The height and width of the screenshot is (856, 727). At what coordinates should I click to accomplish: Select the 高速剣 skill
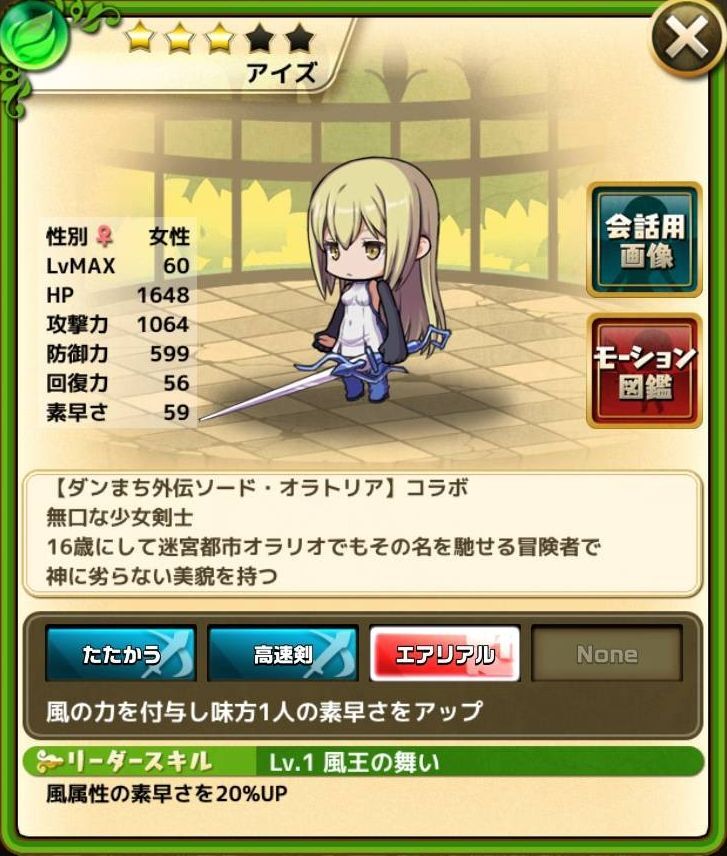tap(283, 654)
